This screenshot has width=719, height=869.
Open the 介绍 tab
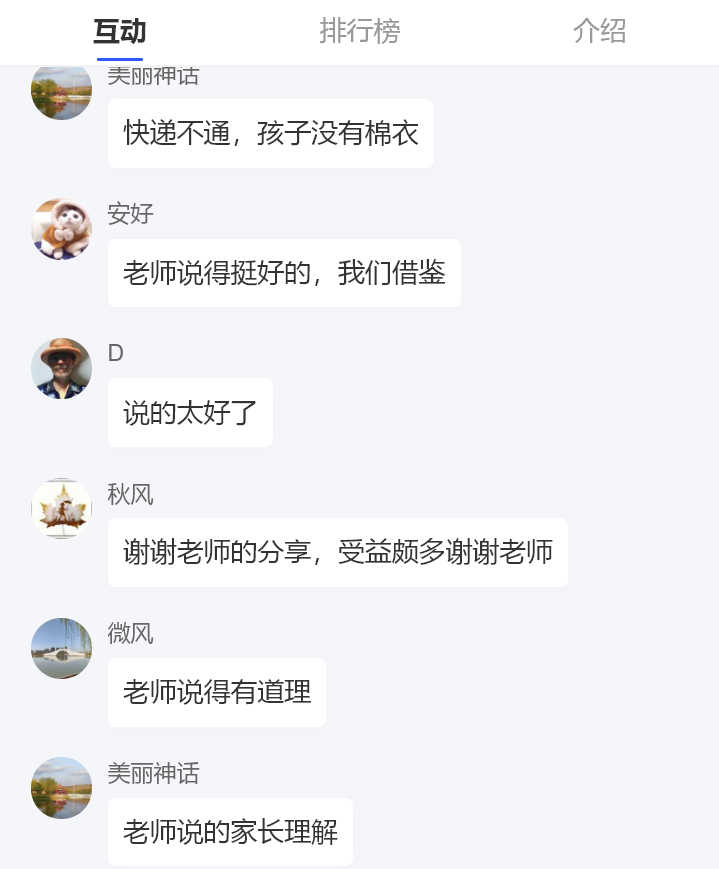tap(599, 32)
